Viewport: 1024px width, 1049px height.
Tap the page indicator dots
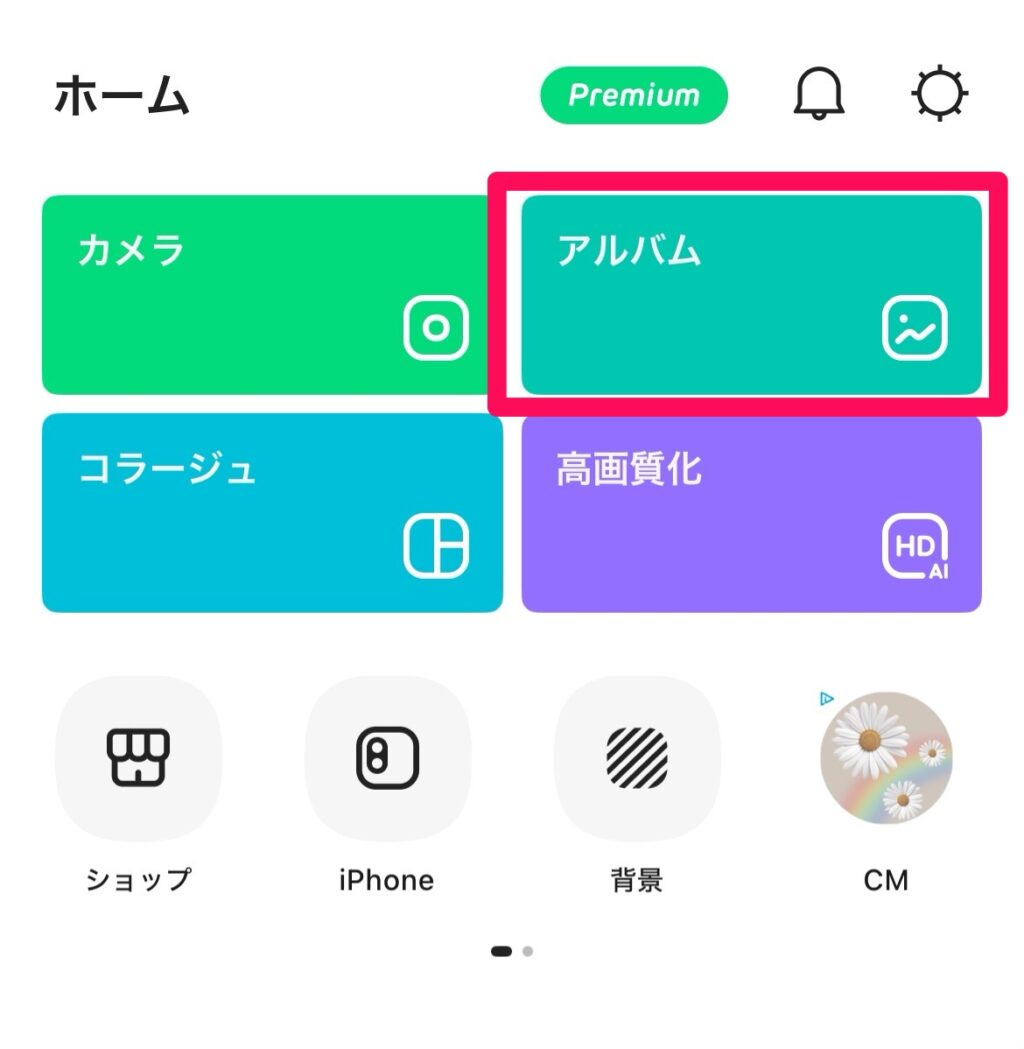[512, 951]
